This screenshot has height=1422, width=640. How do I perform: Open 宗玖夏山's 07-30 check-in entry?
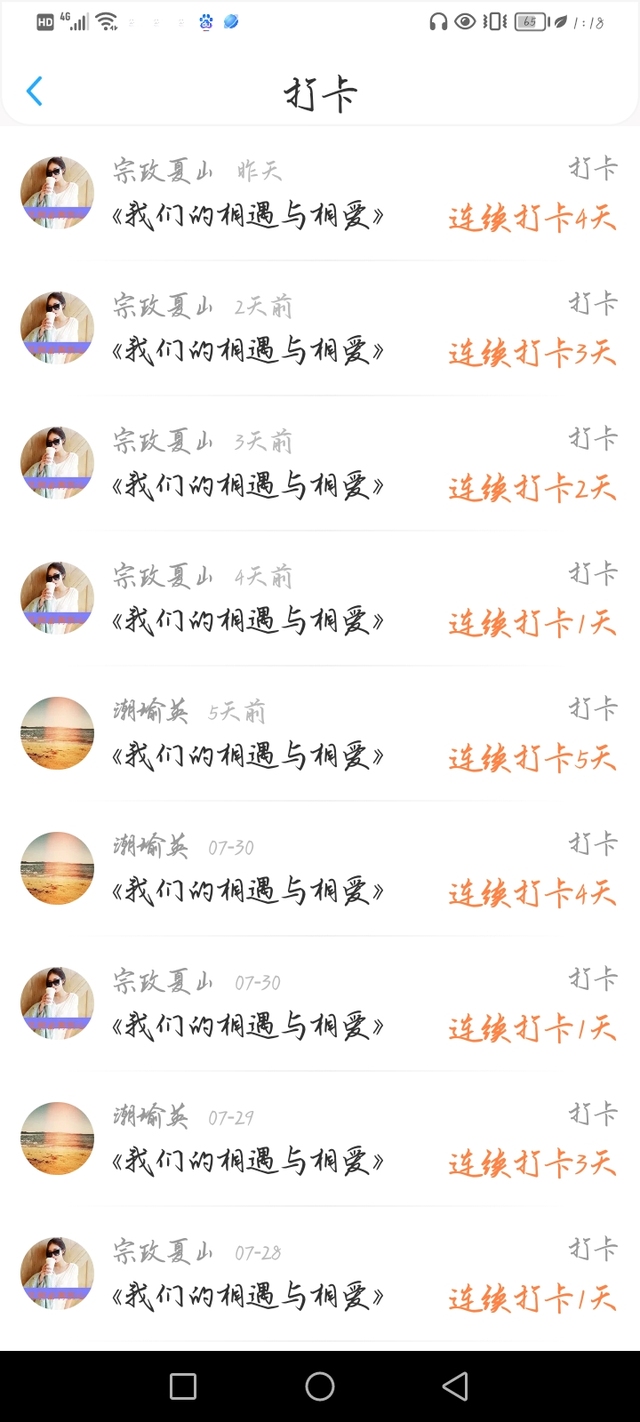pyautogui.click(x=320, y=1004)
